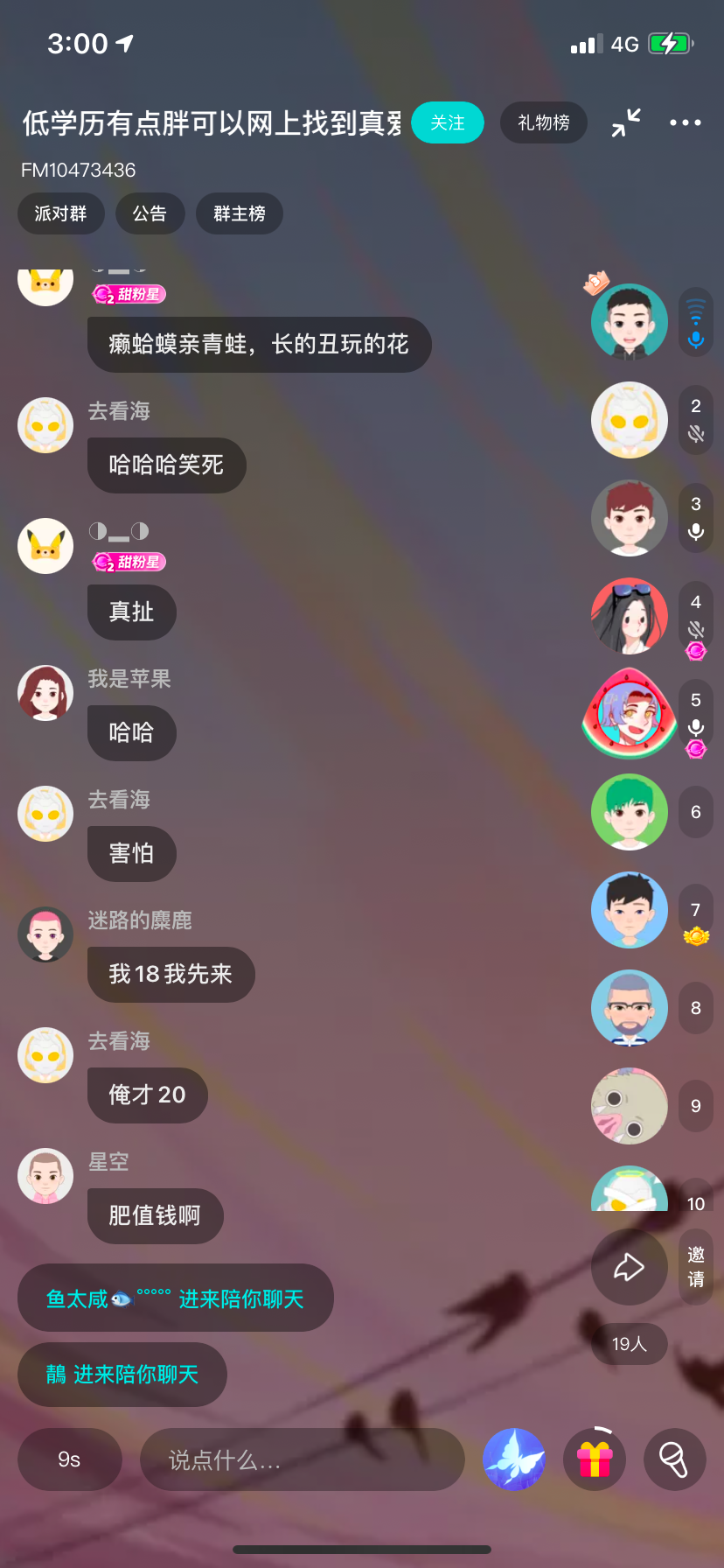
Task: View the 19人 audience list
Action: pyautogui.click(x=629, y=1344)
